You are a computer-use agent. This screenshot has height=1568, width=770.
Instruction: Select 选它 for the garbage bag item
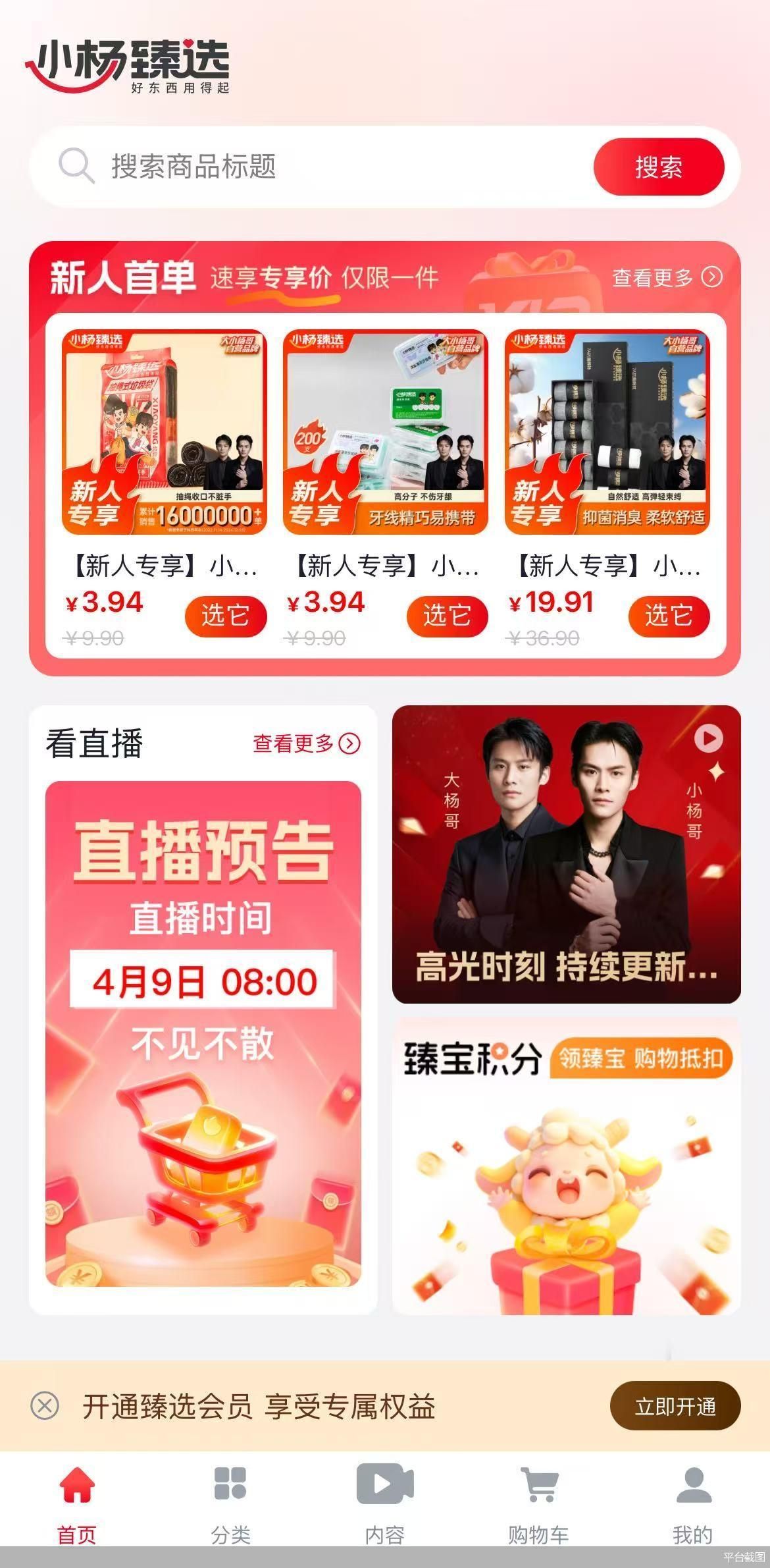pyautogui.click(x=225, y=616)
